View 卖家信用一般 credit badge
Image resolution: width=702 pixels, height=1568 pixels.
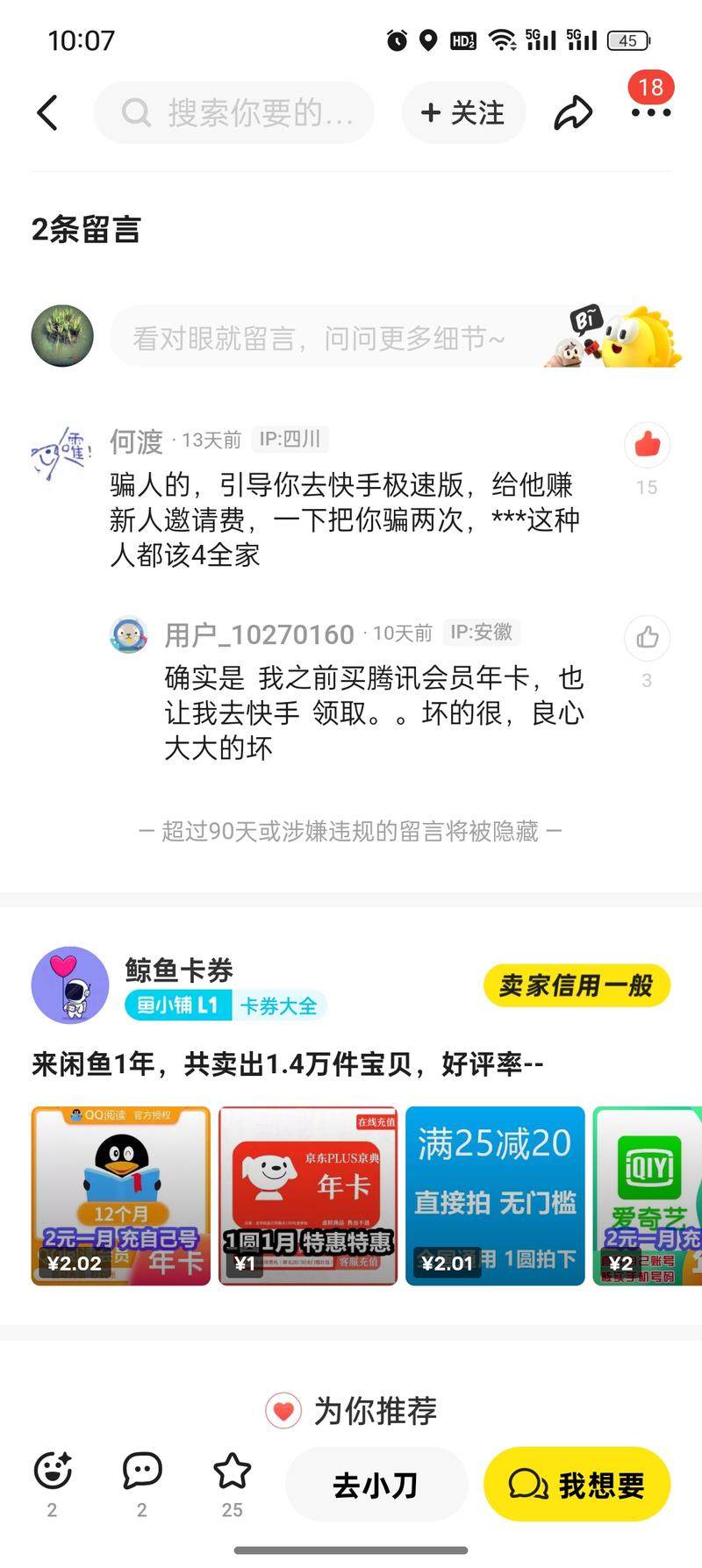pos(576,985)
